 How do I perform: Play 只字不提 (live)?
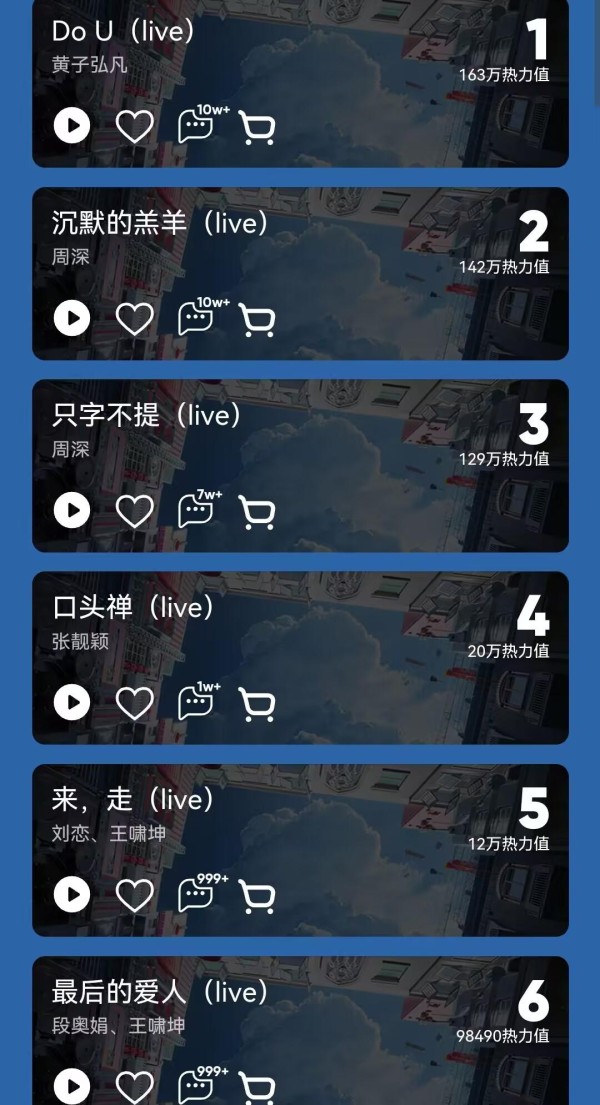click(72, 510)
